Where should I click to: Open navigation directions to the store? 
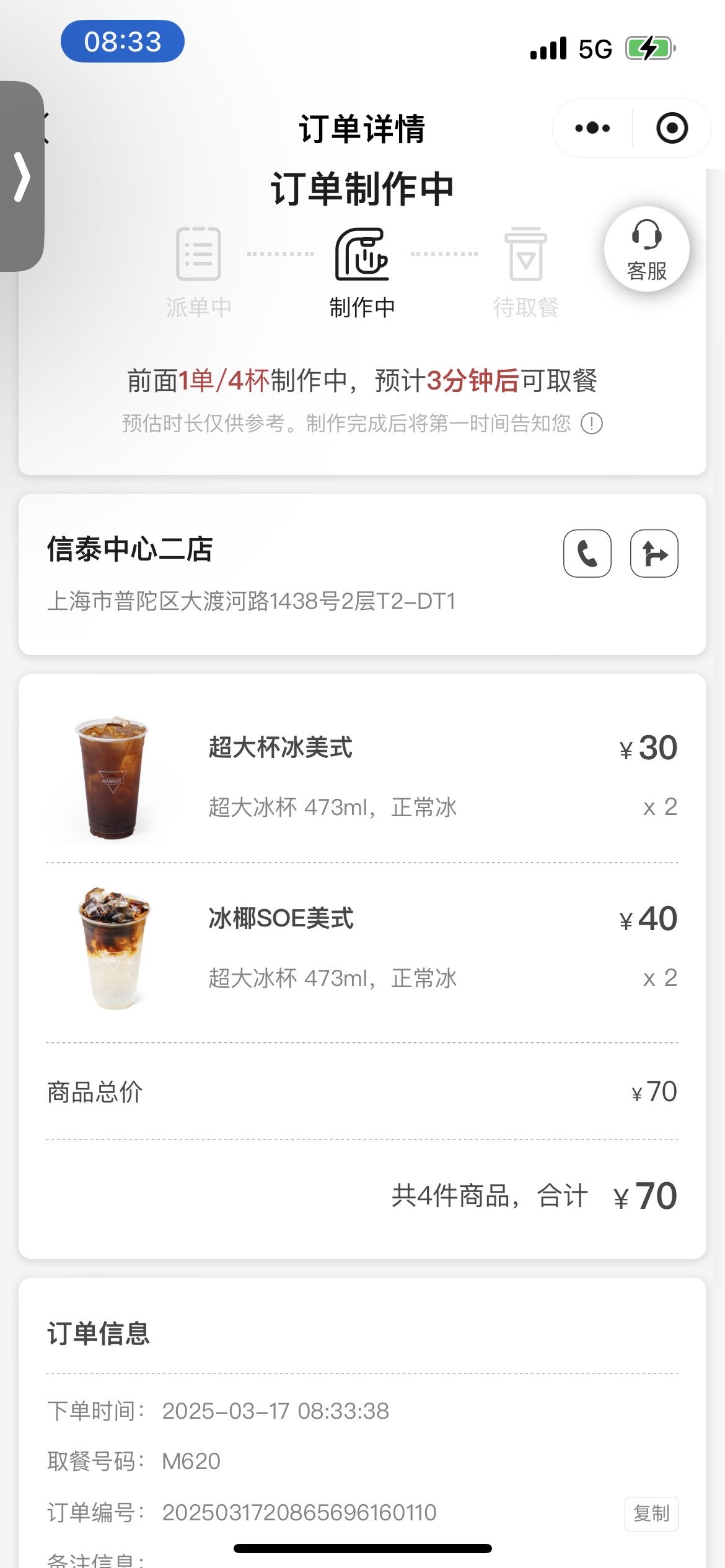click(x=654, y=554)
